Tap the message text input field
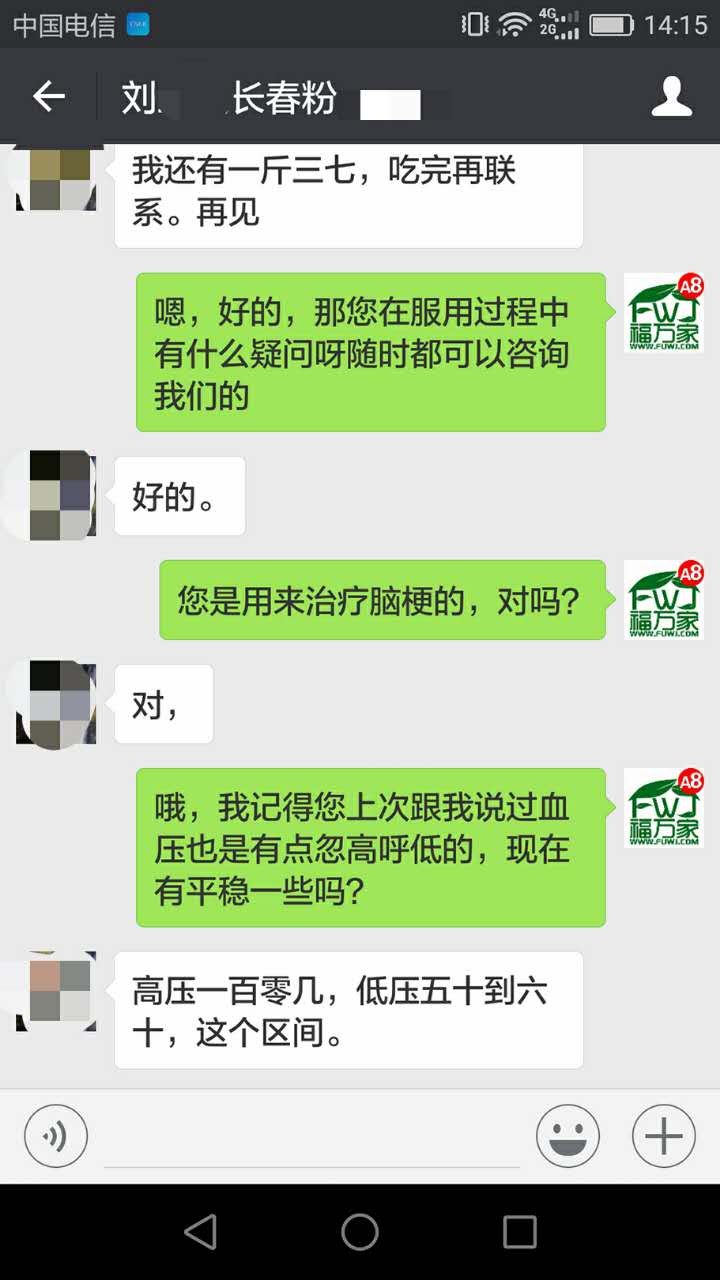The height and width of the screenshot is (1280, 720). point(312,1136)
